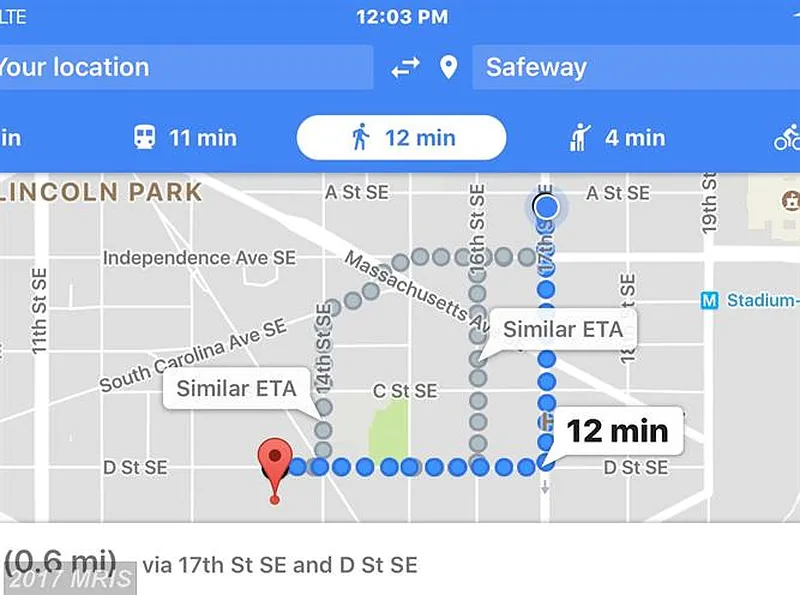The image size is (800, 595).
Task: Open the Stadium metro station marker
Action: click(x=711, y=300)
